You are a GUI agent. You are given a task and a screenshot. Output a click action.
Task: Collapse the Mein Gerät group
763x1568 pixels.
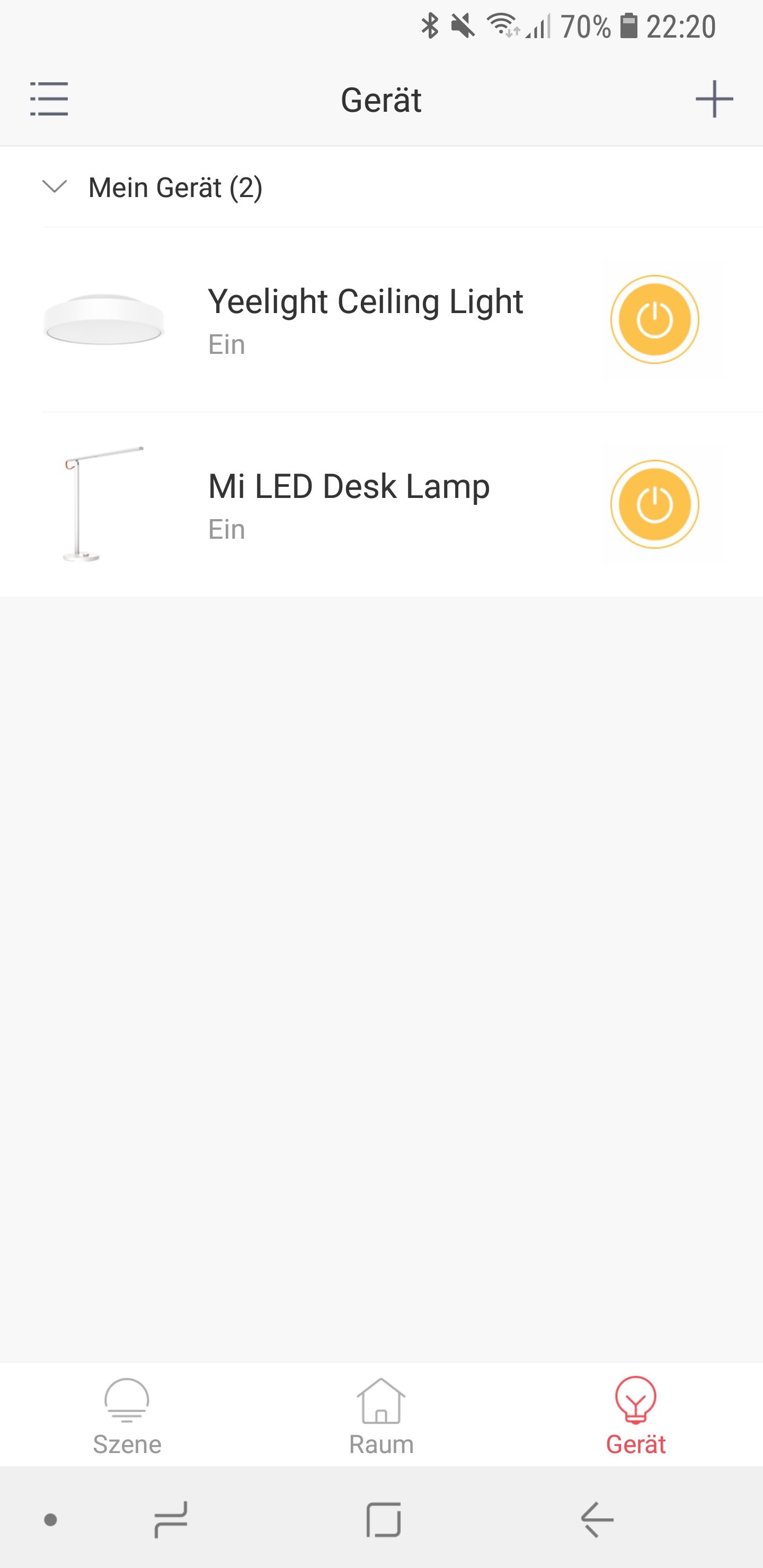[55, 186]
